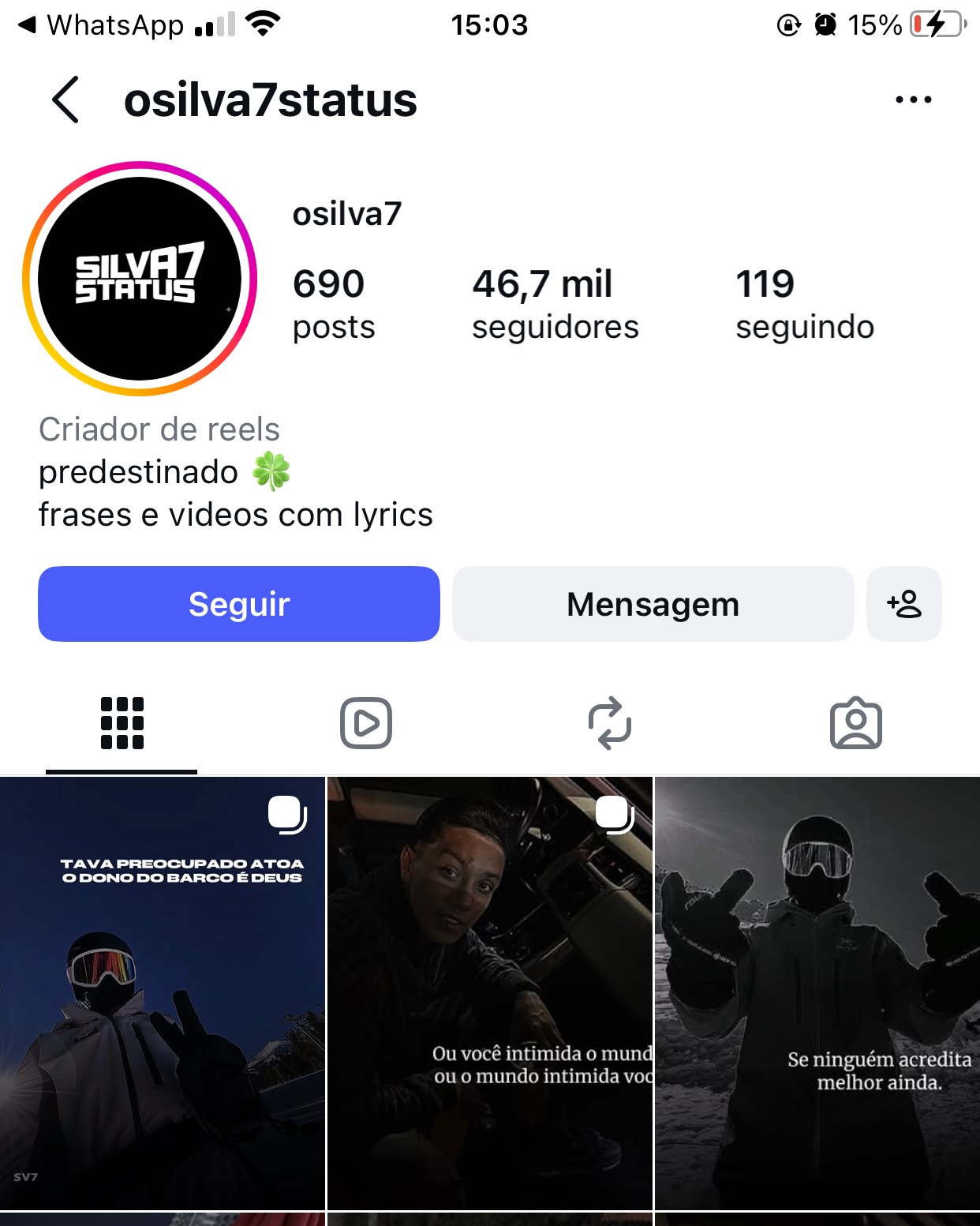This screenshot has width=980, height=1226.
Task: Tap the 690 posts counter
Action: pyautogui.click(x=332, y=304)
